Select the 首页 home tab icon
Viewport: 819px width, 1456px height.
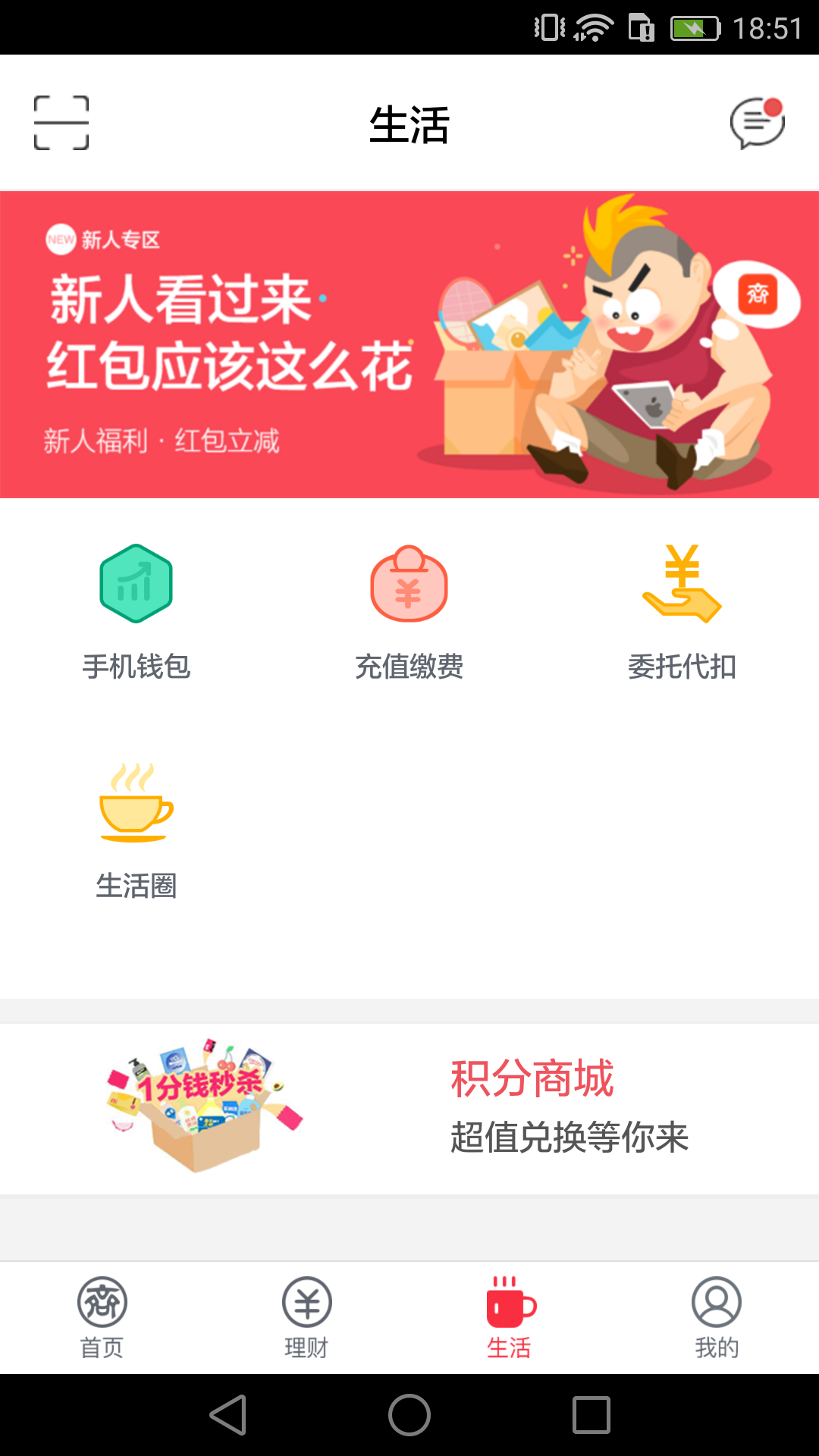(x=102, y=1301)
